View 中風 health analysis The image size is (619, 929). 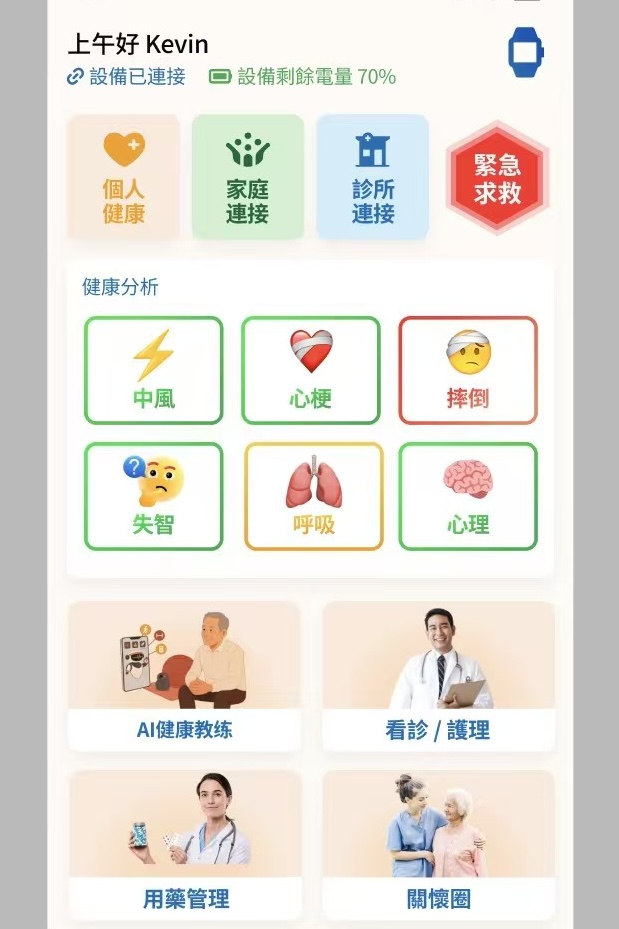click(154, 370)
